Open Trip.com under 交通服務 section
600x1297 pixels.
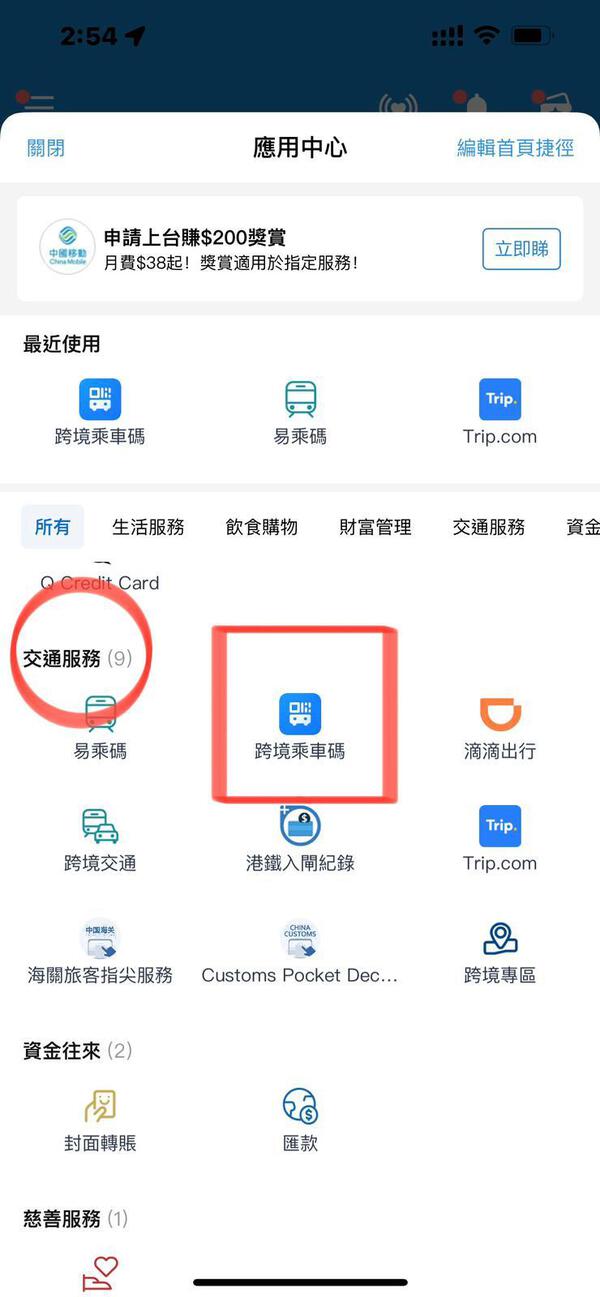coord(500,838)
